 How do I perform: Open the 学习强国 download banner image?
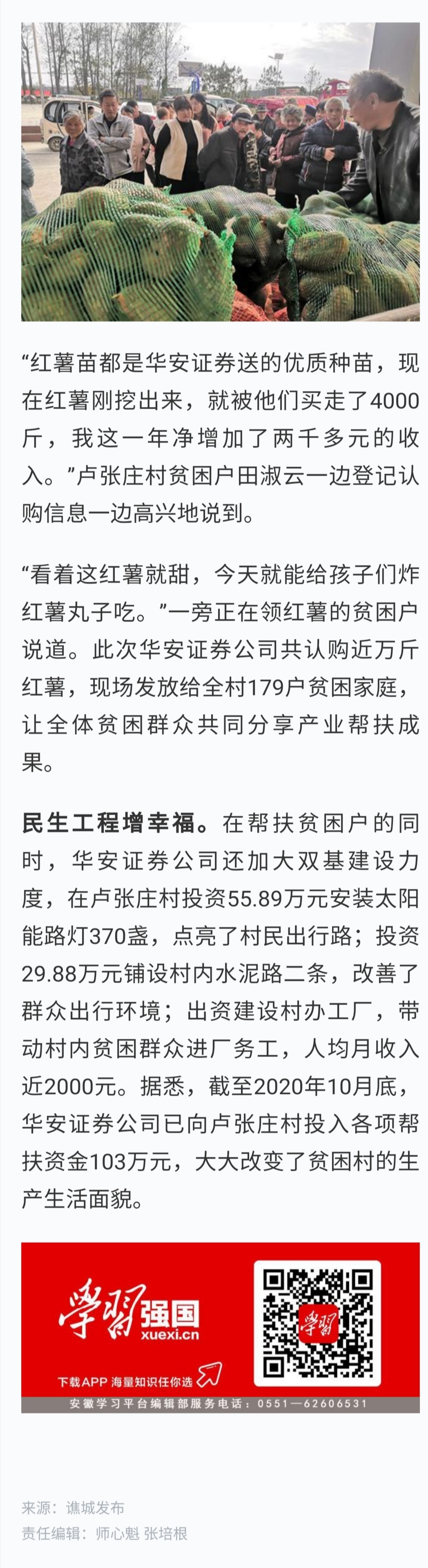click(220, 1327)
